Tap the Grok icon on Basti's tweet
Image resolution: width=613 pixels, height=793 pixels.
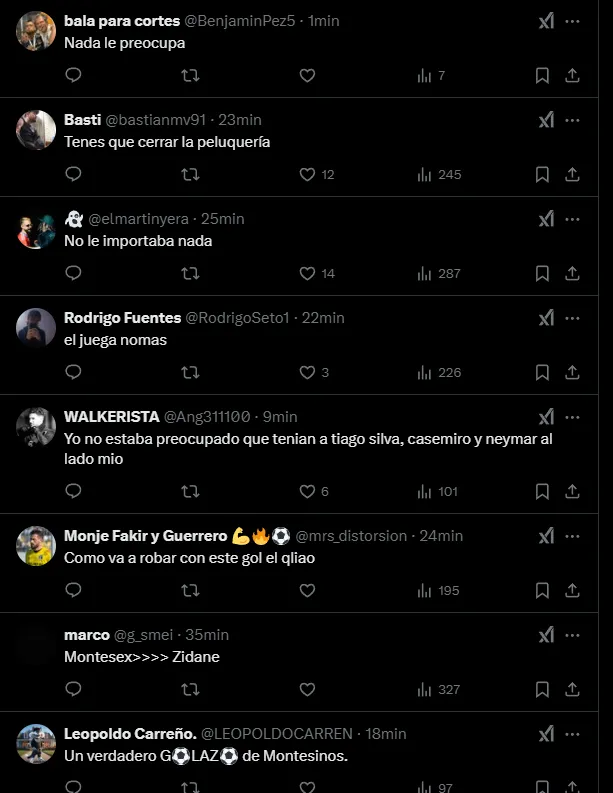point(546,120)
